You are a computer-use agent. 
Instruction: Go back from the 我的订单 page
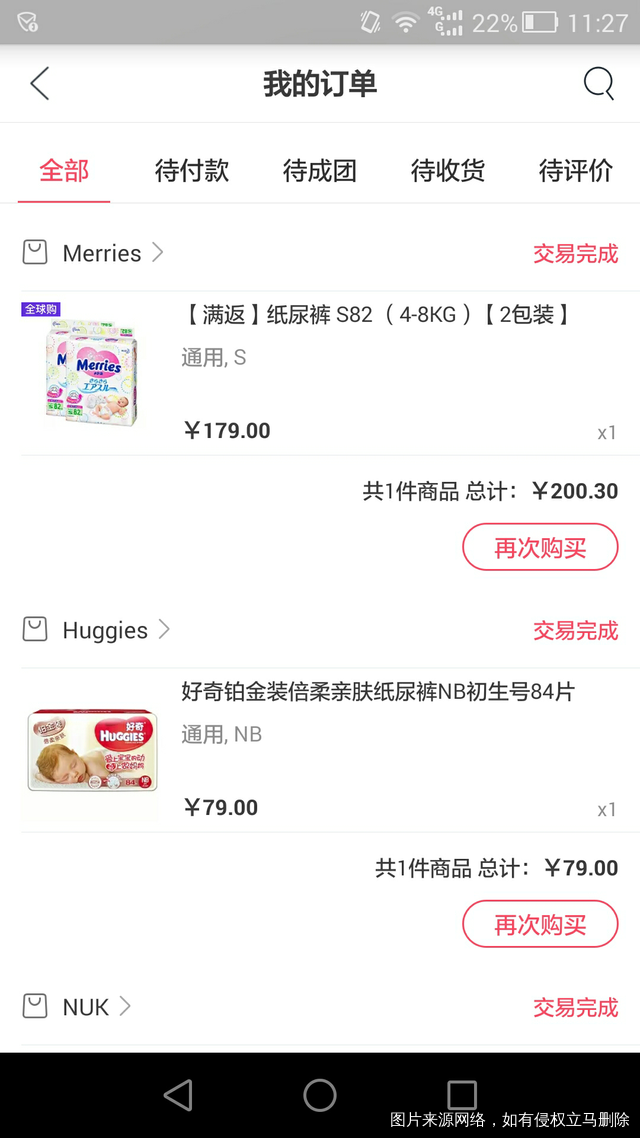coord(40,84)
